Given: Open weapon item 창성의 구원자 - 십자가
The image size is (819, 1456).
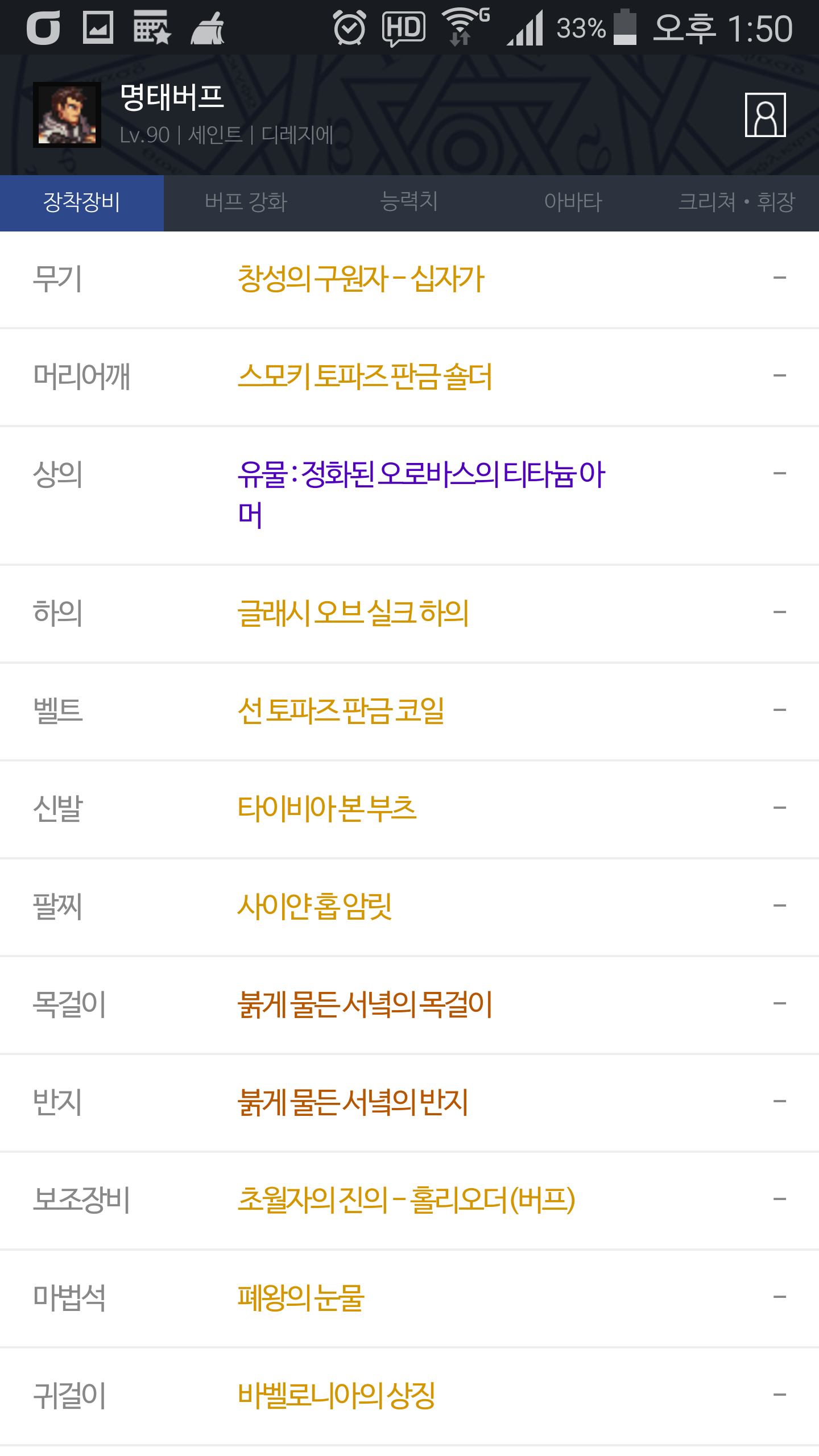Looking at the screenshot, I should click(x=361, y=279).
